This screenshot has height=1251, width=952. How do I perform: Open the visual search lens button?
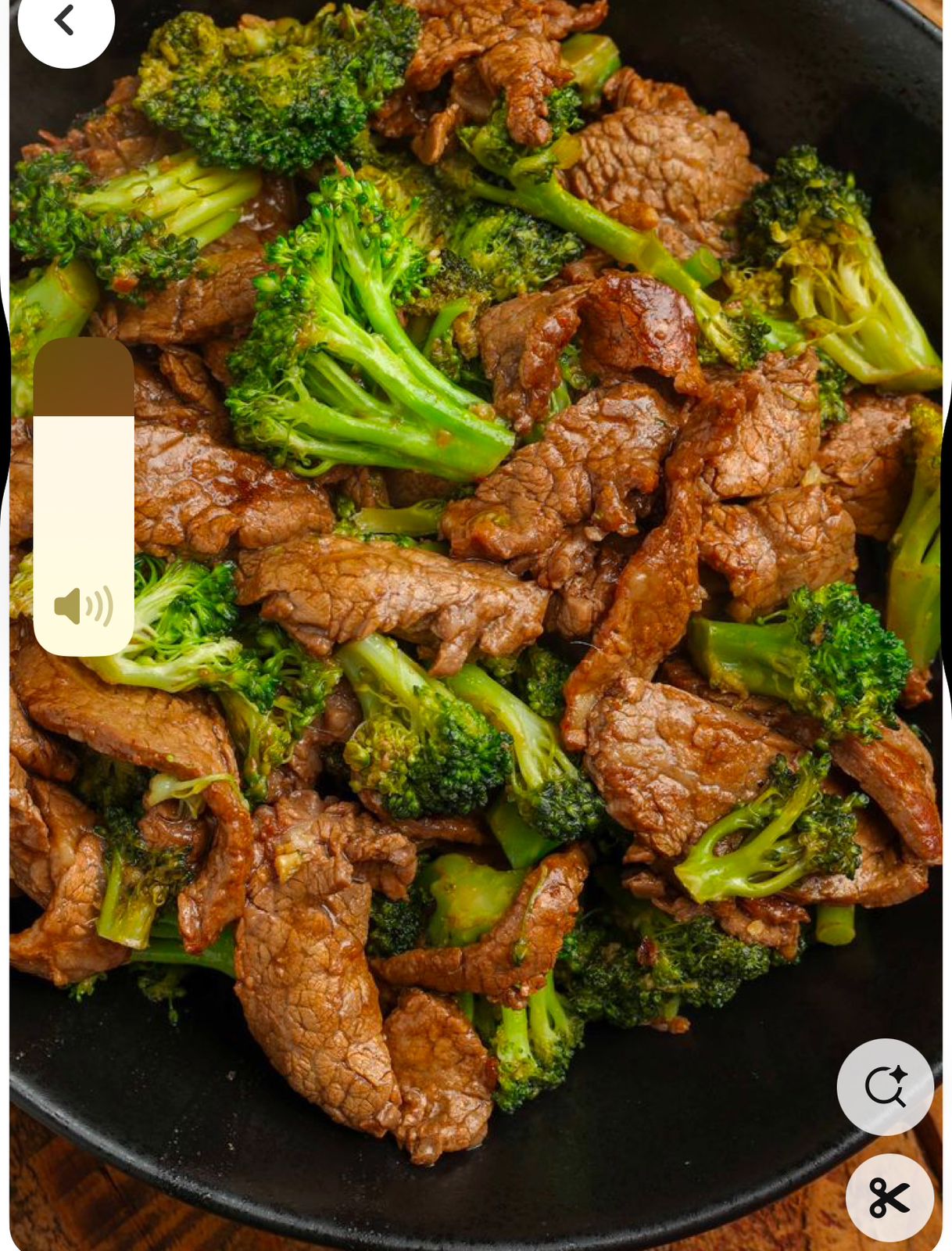[x=885, y=1087]
